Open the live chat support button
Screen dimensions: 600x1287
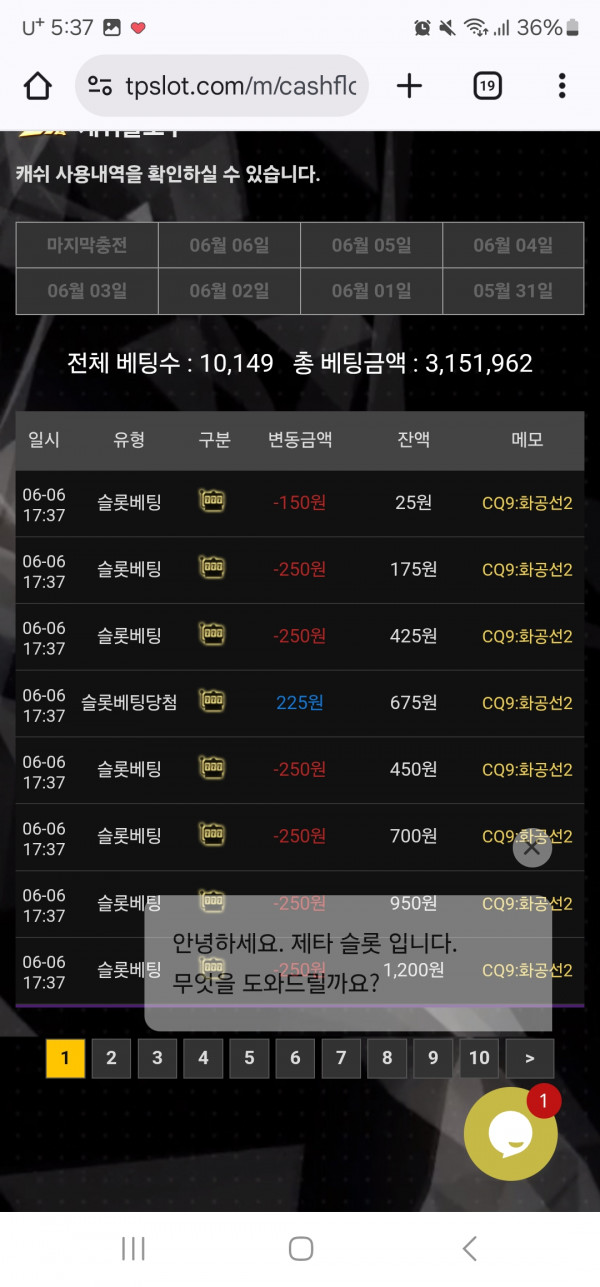(x=510, y=1134)
